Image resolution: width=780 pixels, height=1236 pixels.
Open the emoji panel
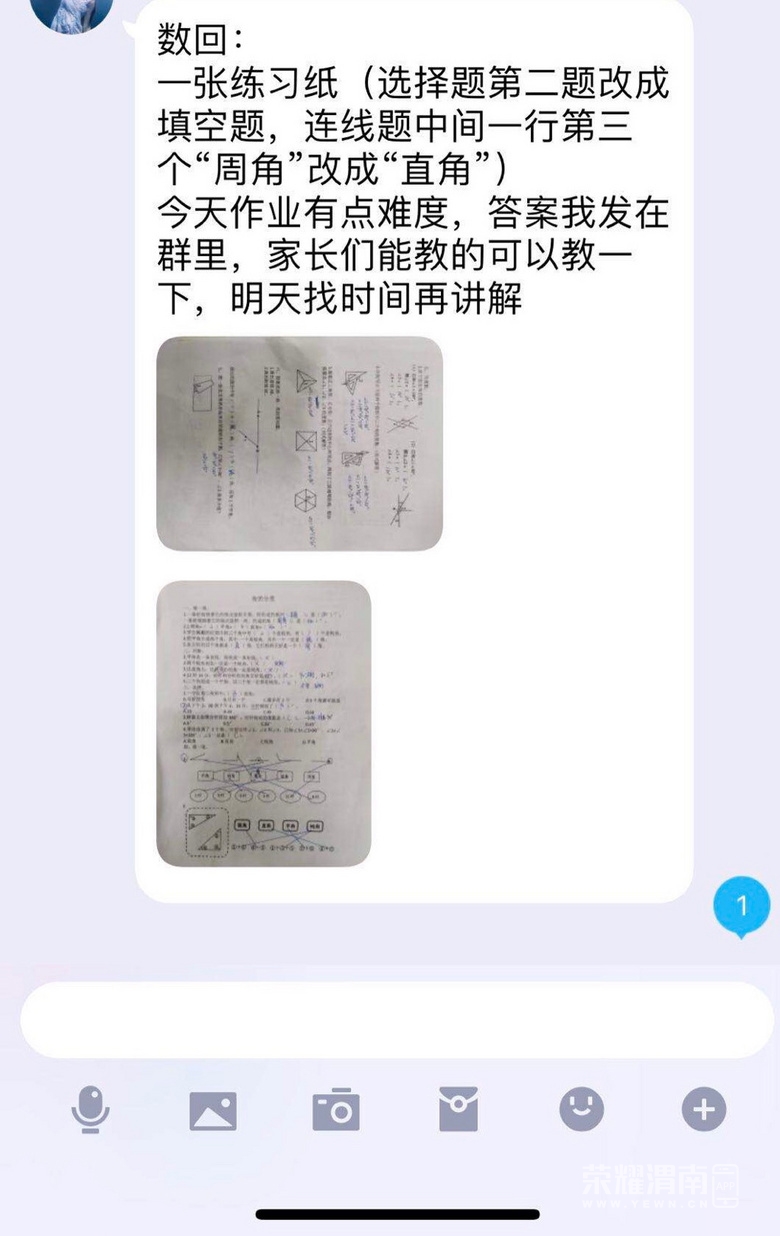click(x=581, y=1109)
